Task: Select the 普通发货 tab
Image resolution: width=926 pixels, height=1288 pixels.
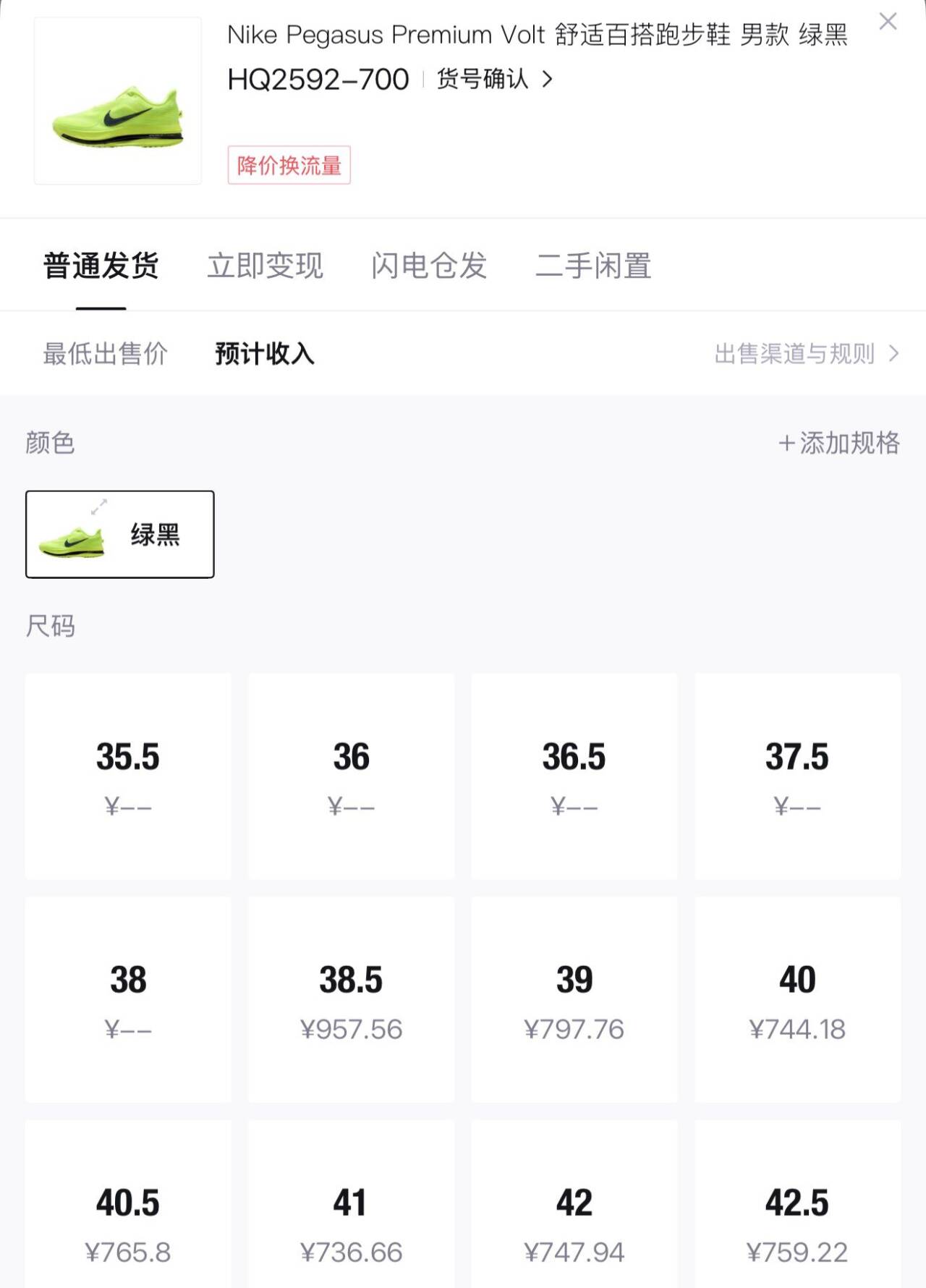Action: click(101, 266)
